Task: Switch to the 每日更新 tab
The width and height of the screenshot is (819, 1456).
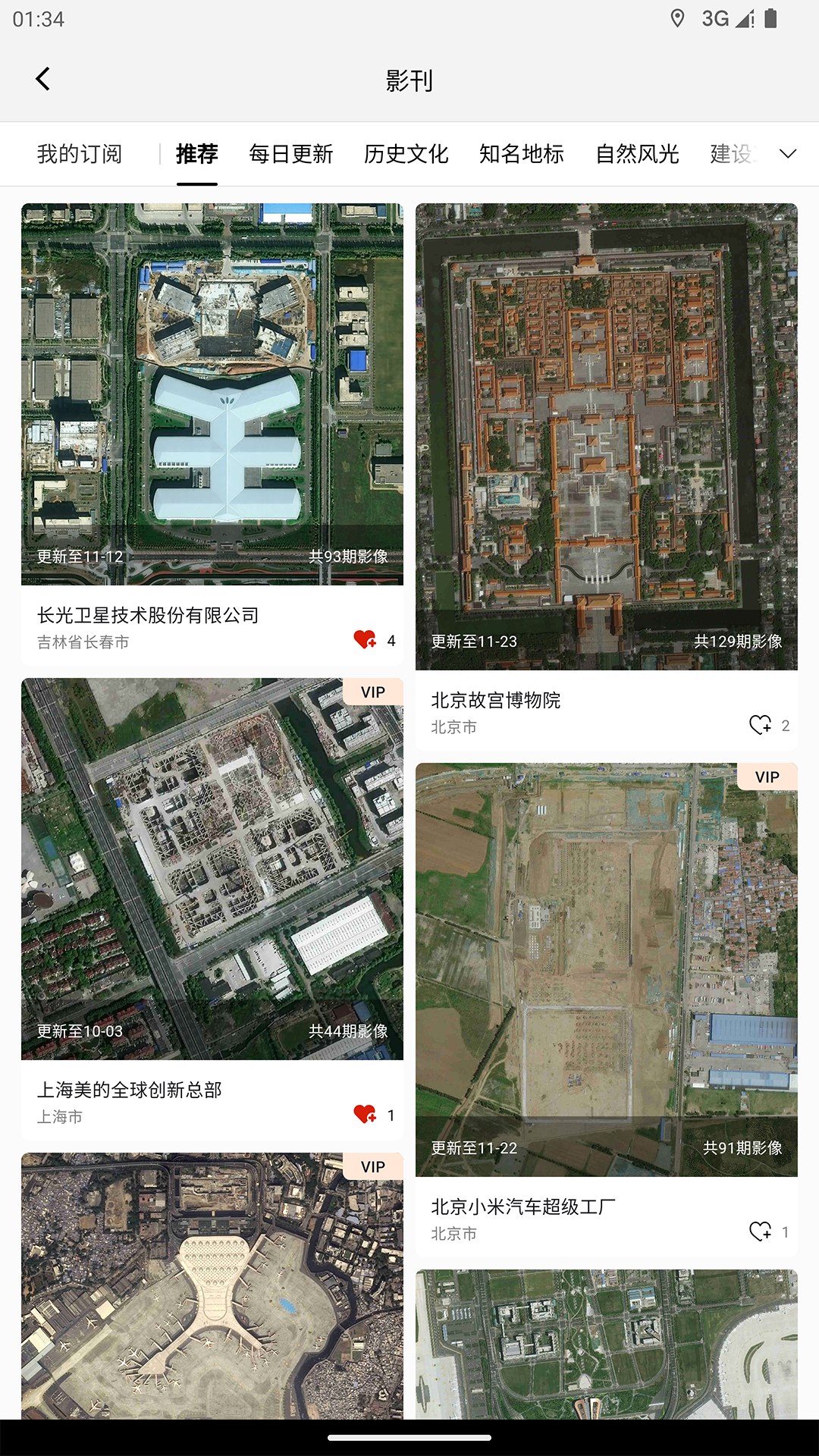Action: point(290,153)
